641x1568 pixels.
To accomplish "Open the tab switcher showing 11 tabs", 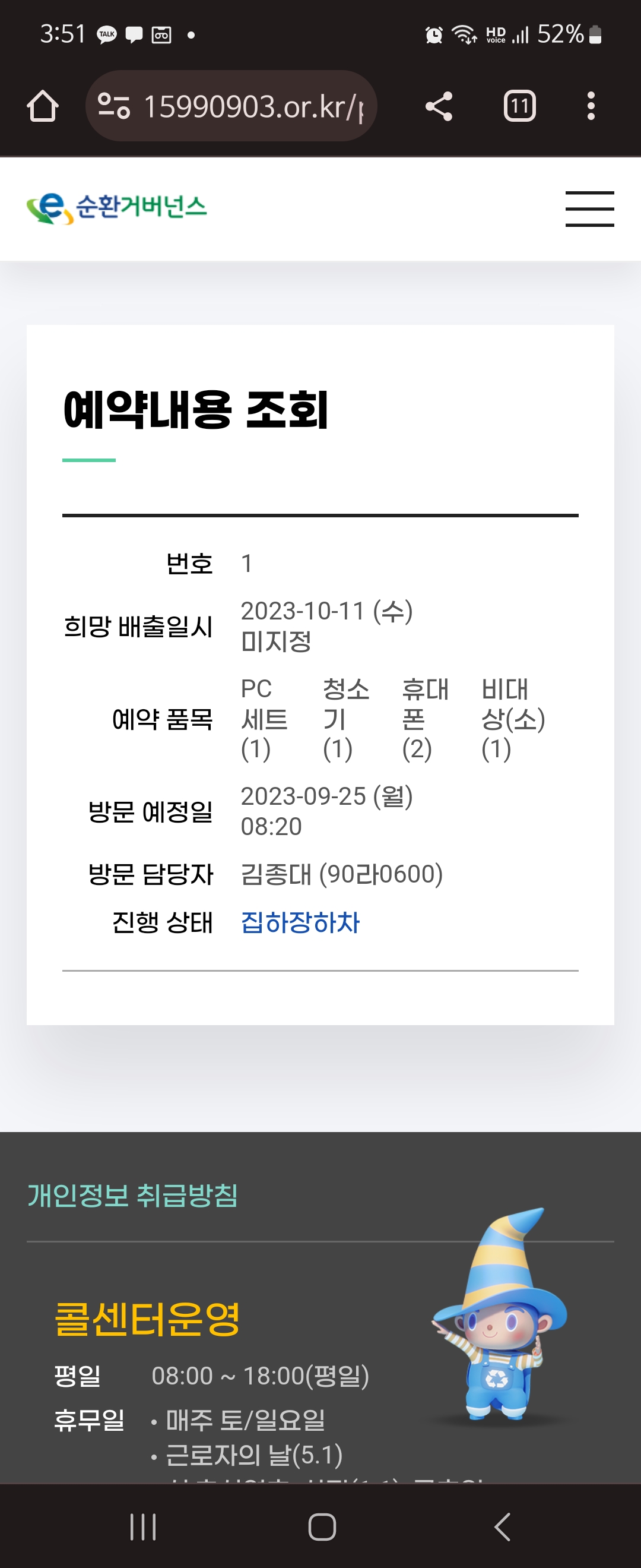I will [519, 106].
